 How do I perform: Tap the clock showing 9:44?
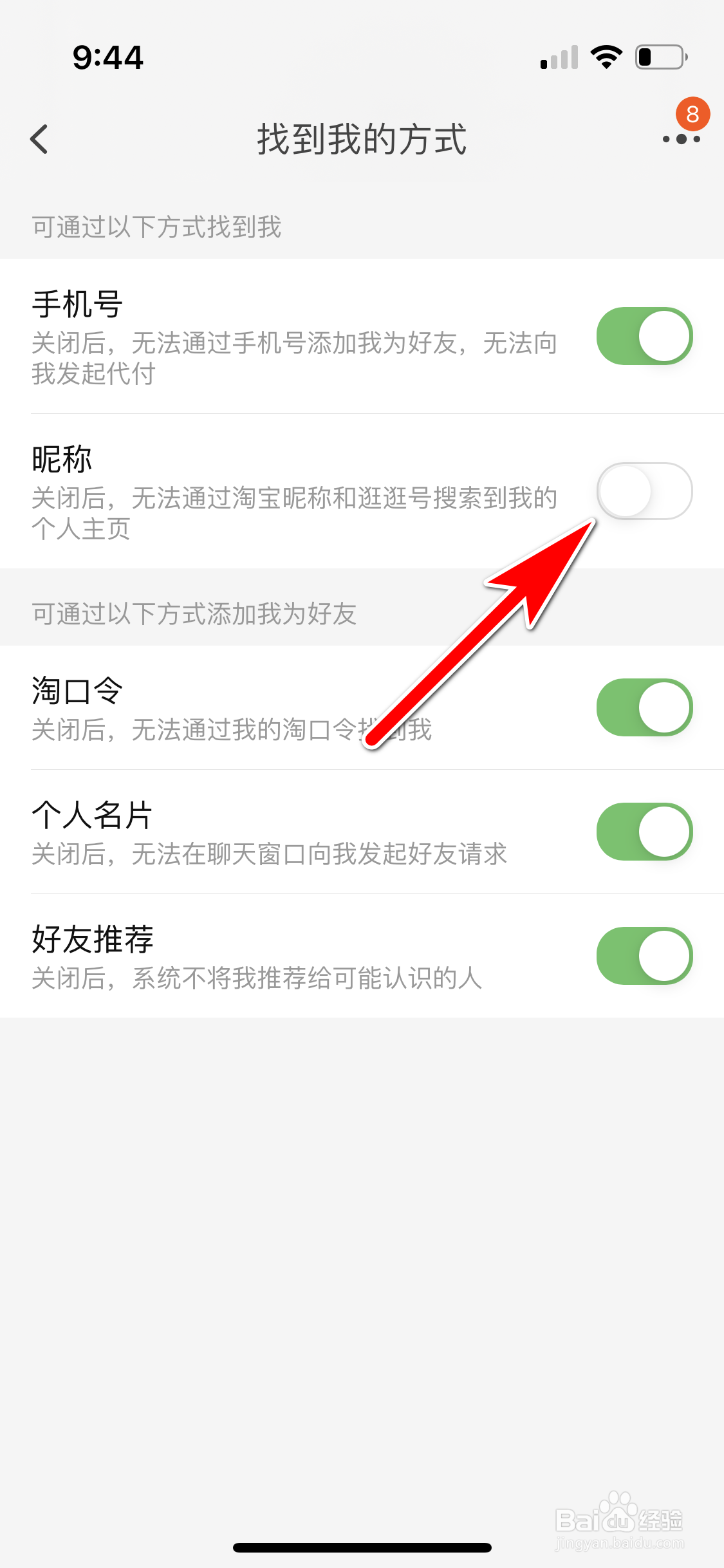coord(107,58)
